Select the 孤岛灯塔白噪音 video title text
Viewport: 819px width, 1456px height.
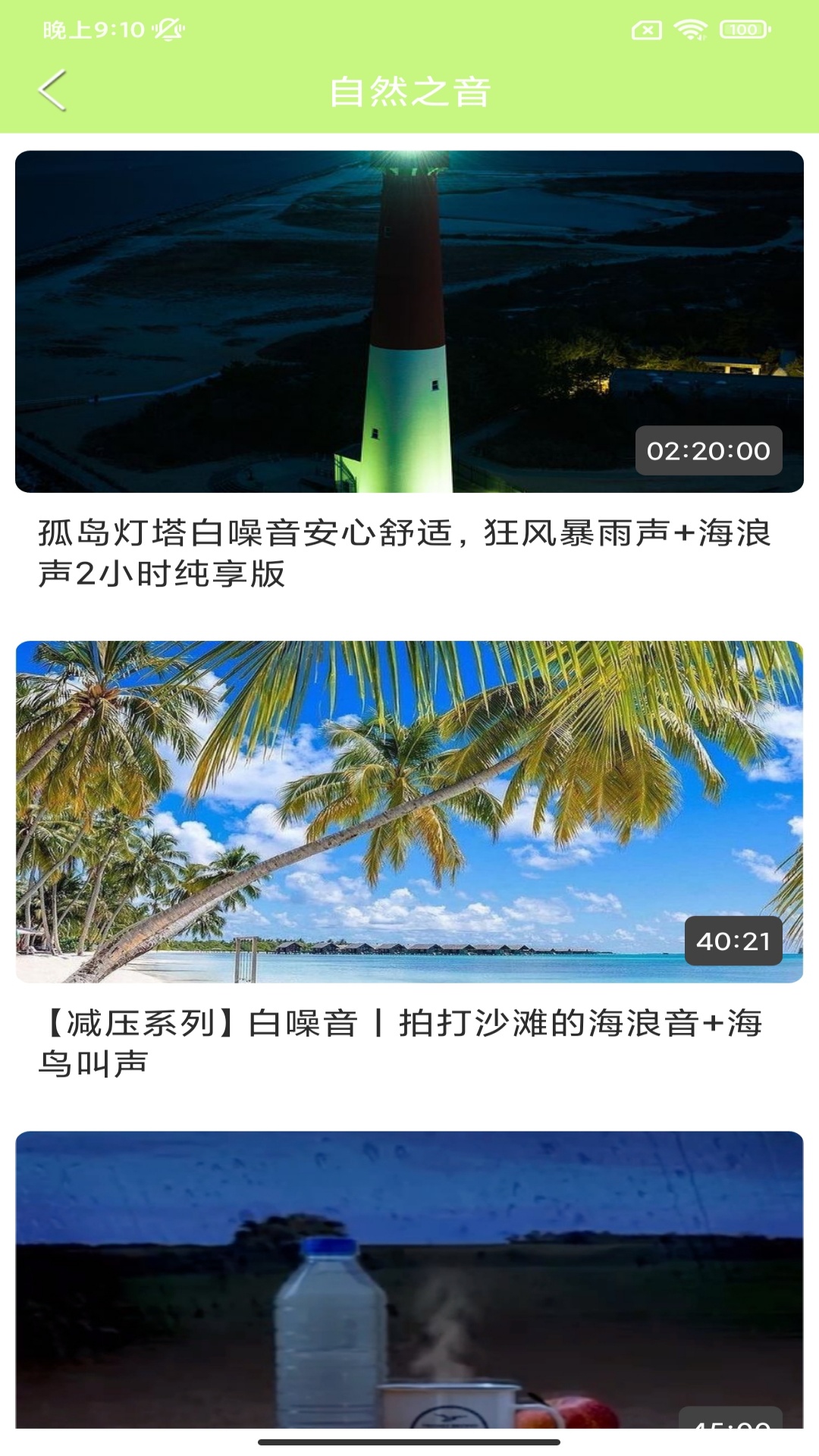pyautogui.click(x=405, y=555)
